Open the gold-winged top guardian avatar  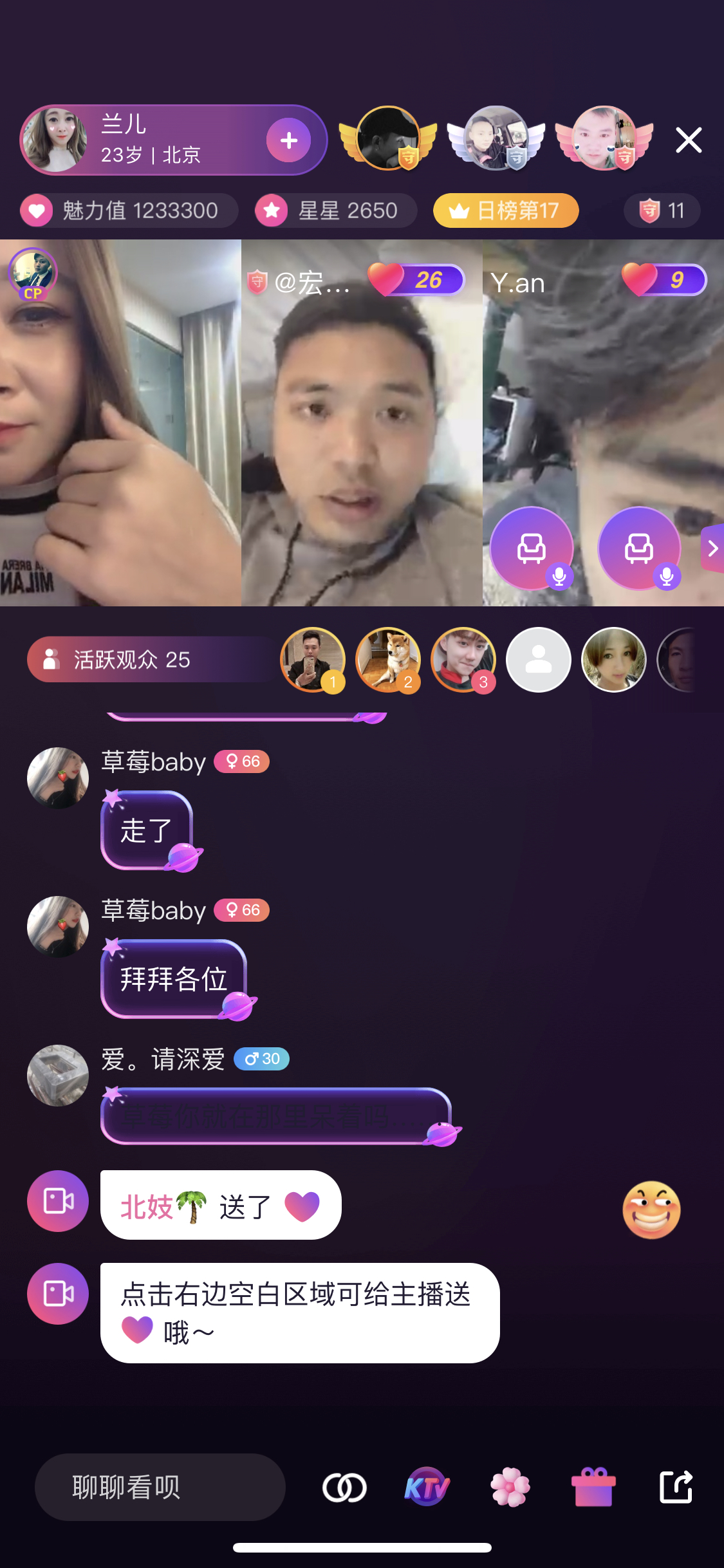[388, 138]
